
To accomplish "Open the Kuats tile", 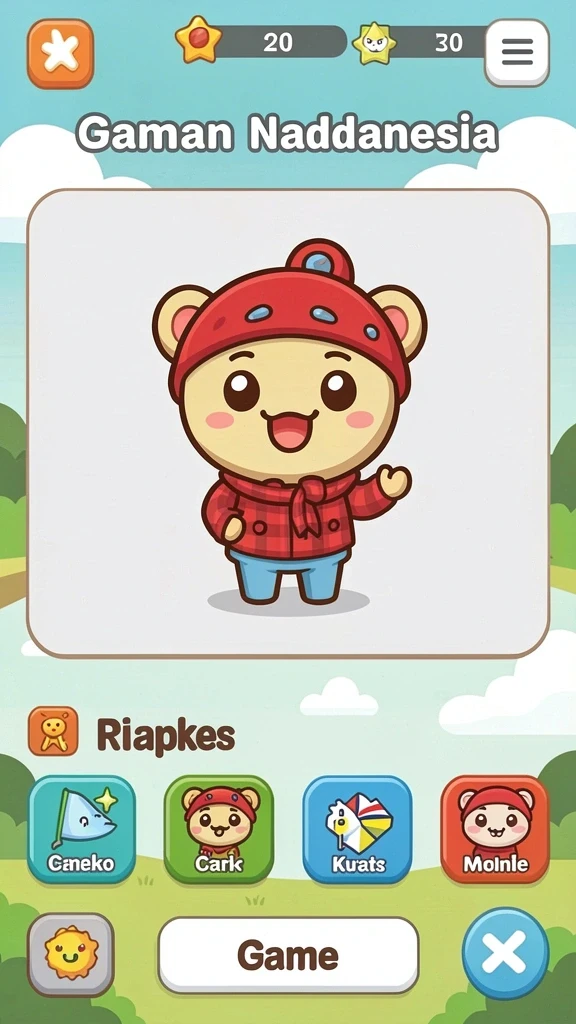I will coord(358,829).
